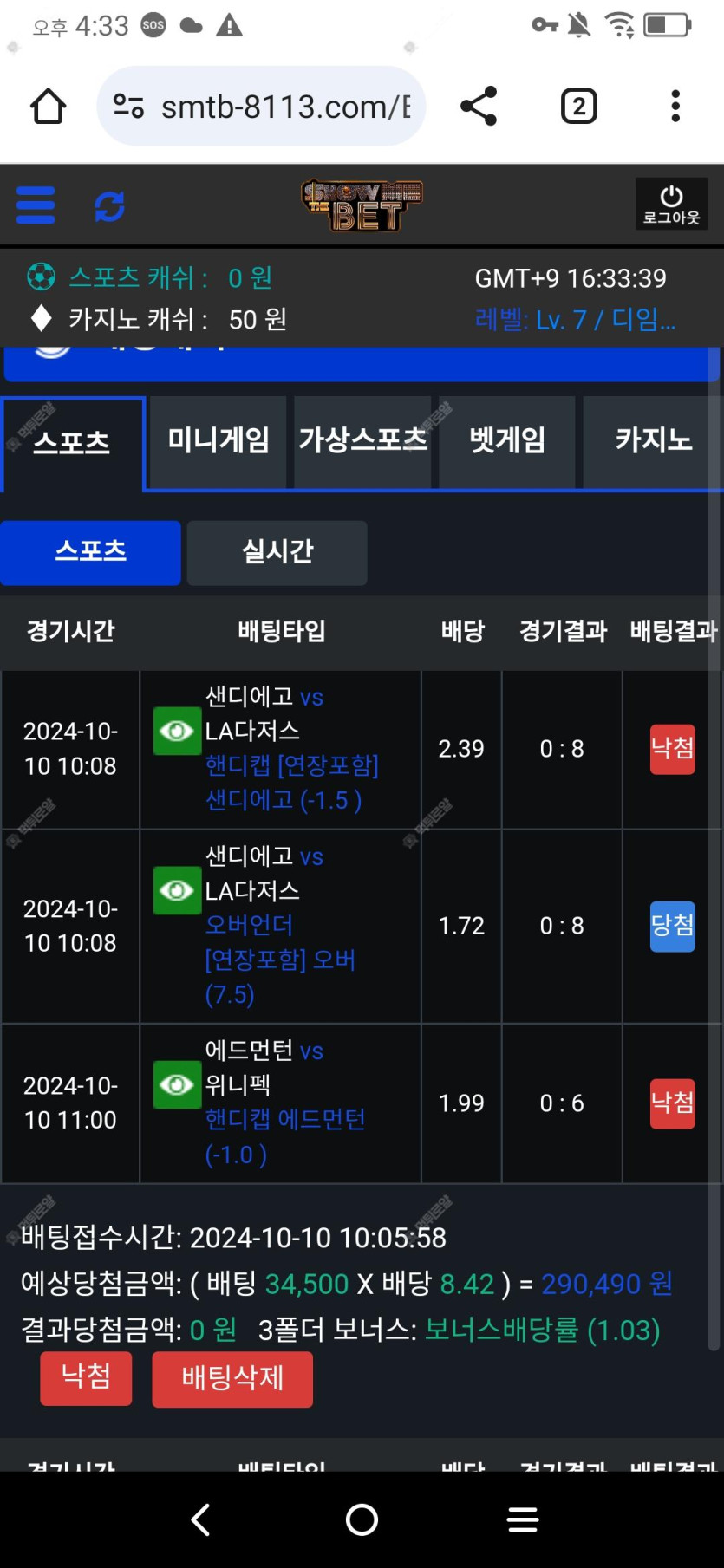The height and width of the screenshot is (1568, 724).
Task: Open the hamburger drawer menu
Action: [36, 205]
